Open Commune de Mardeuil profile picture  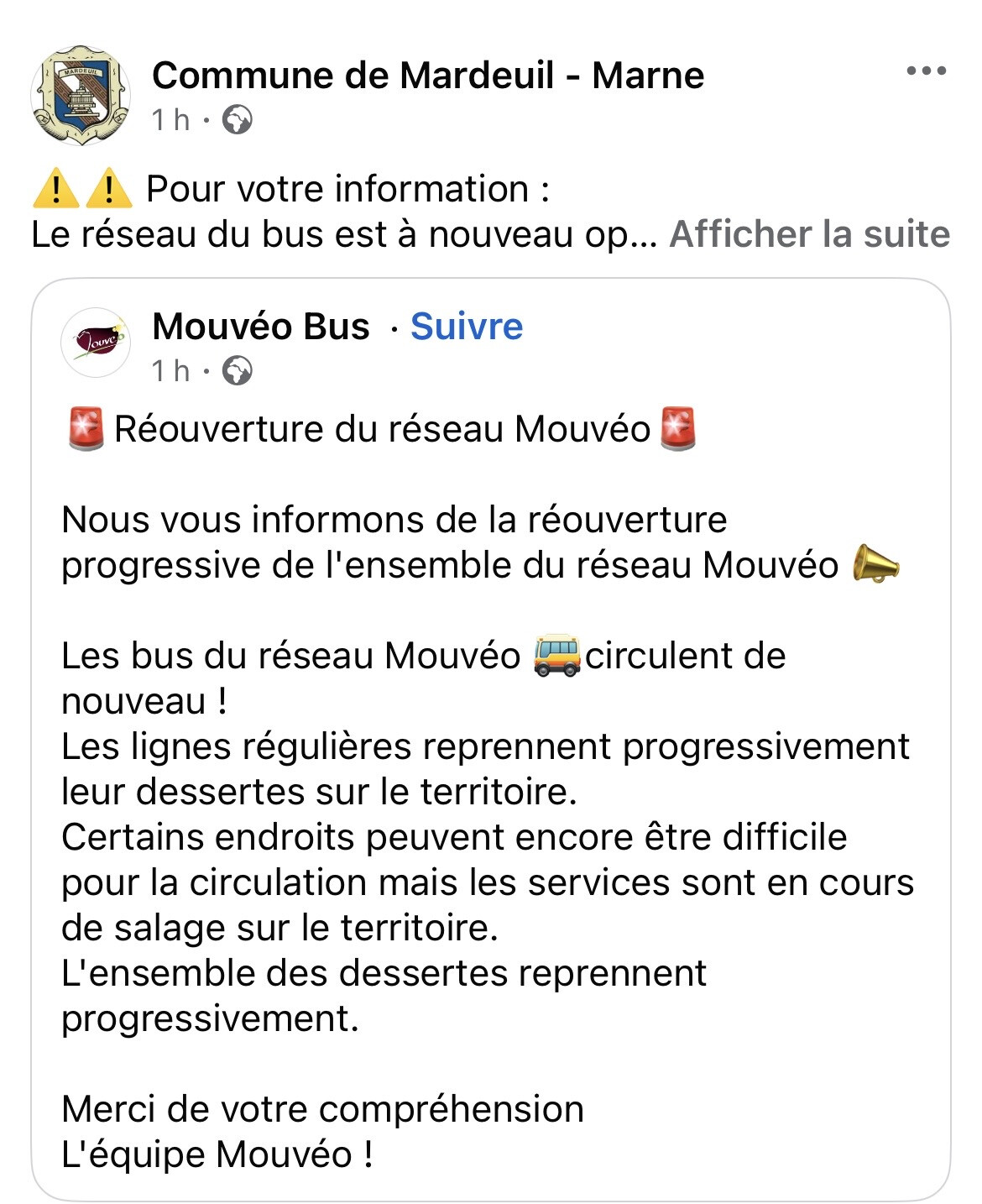click(x=81, y=95)
